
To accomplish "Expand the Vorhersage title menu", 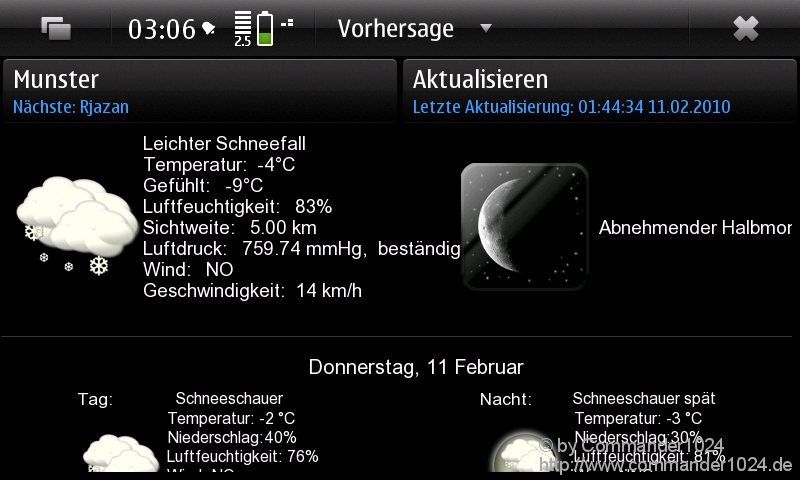I will (x=414, y=28).
